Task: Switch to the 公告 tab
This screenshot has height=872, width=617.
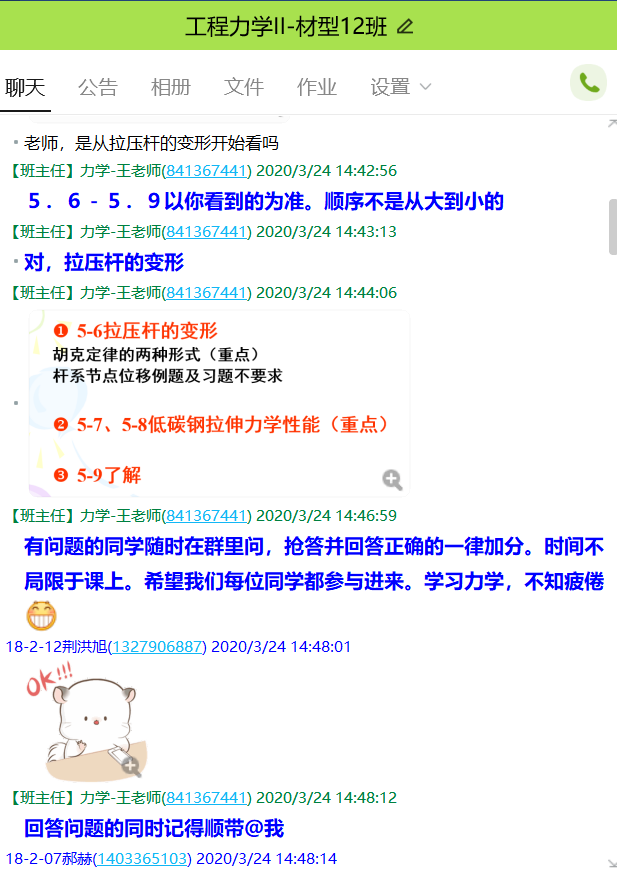Action: pos(98,87)
